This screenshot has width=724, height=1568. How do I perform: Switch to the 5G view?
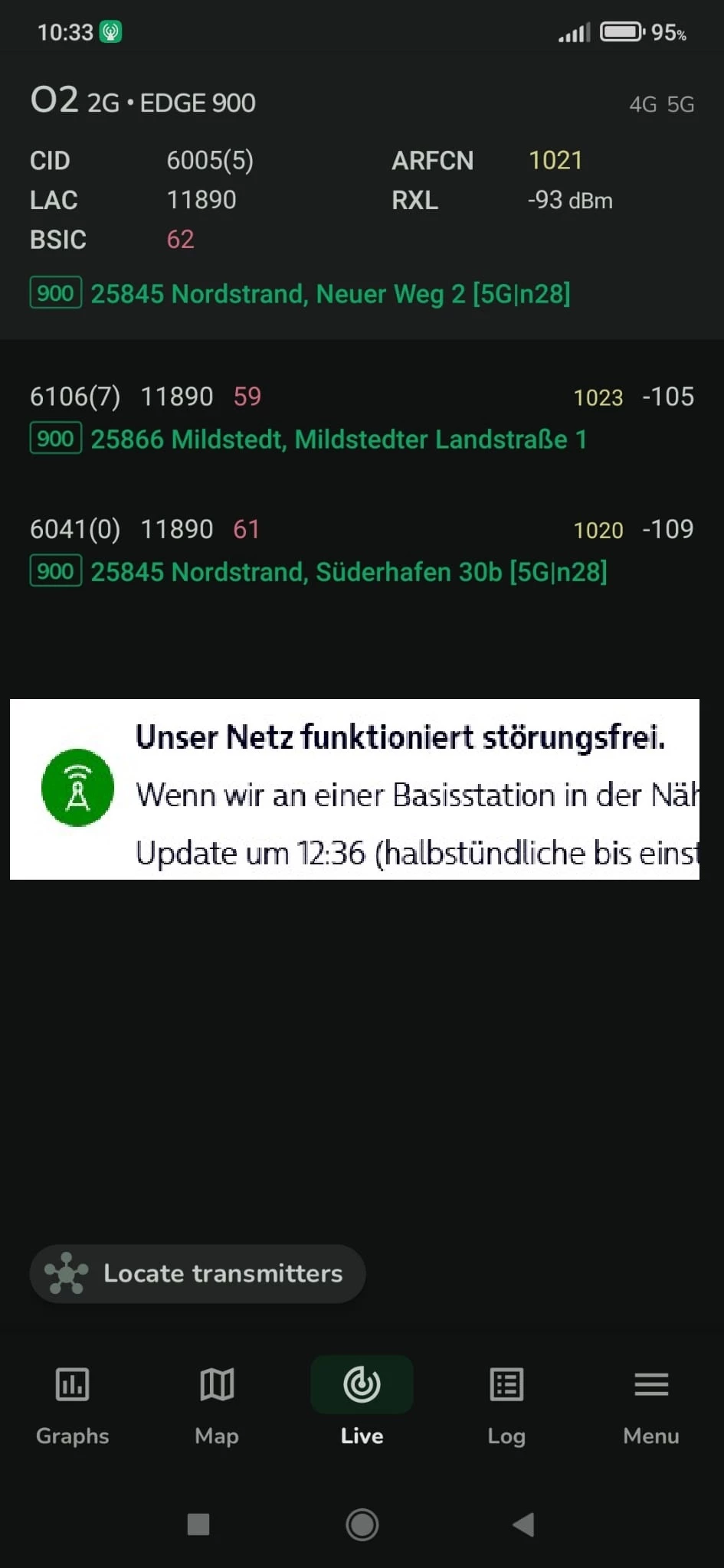click(x=680, y=105)
